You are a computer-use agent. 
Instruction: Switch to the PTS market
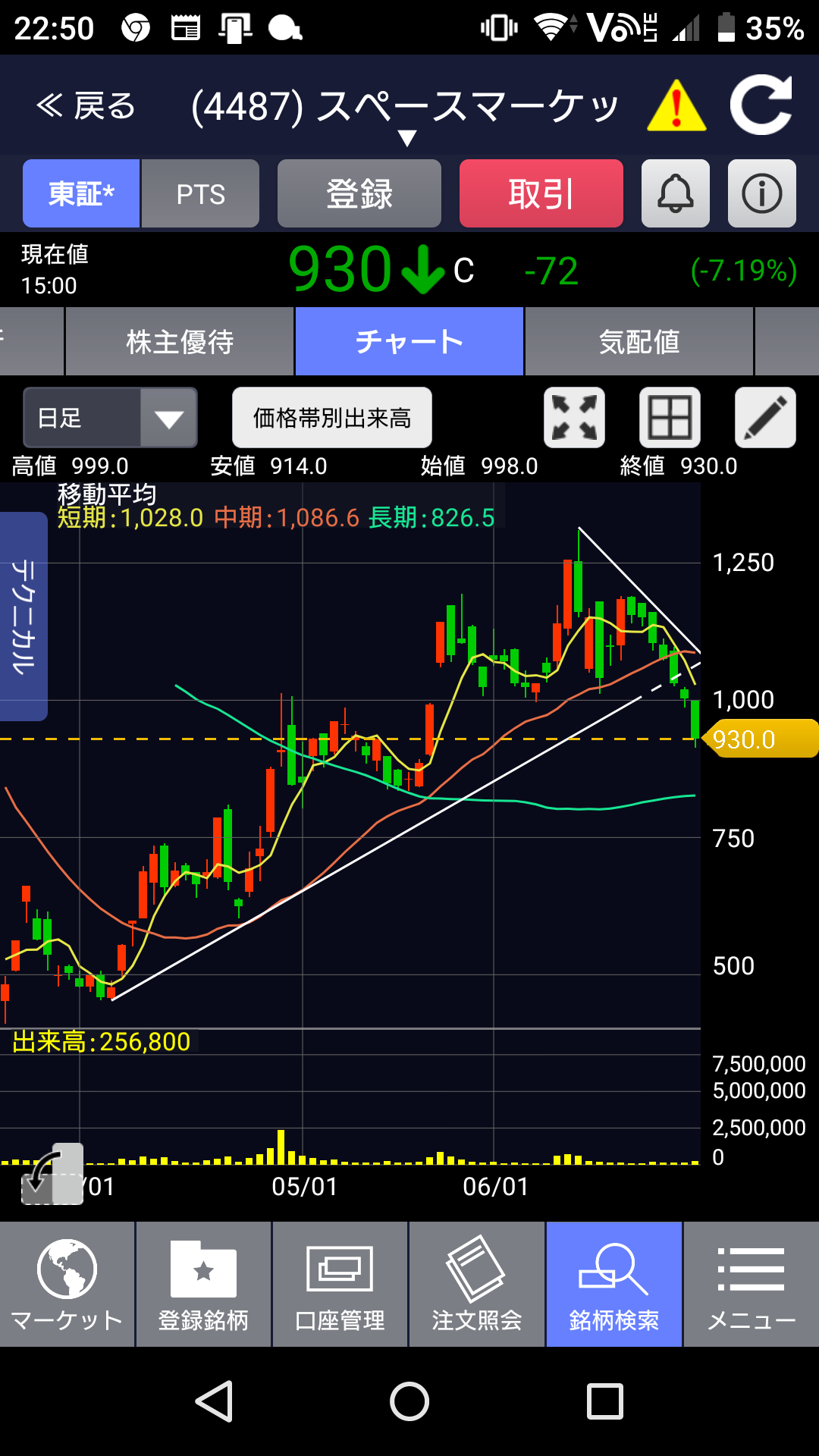pyautogui.click(x=200, y=194)
